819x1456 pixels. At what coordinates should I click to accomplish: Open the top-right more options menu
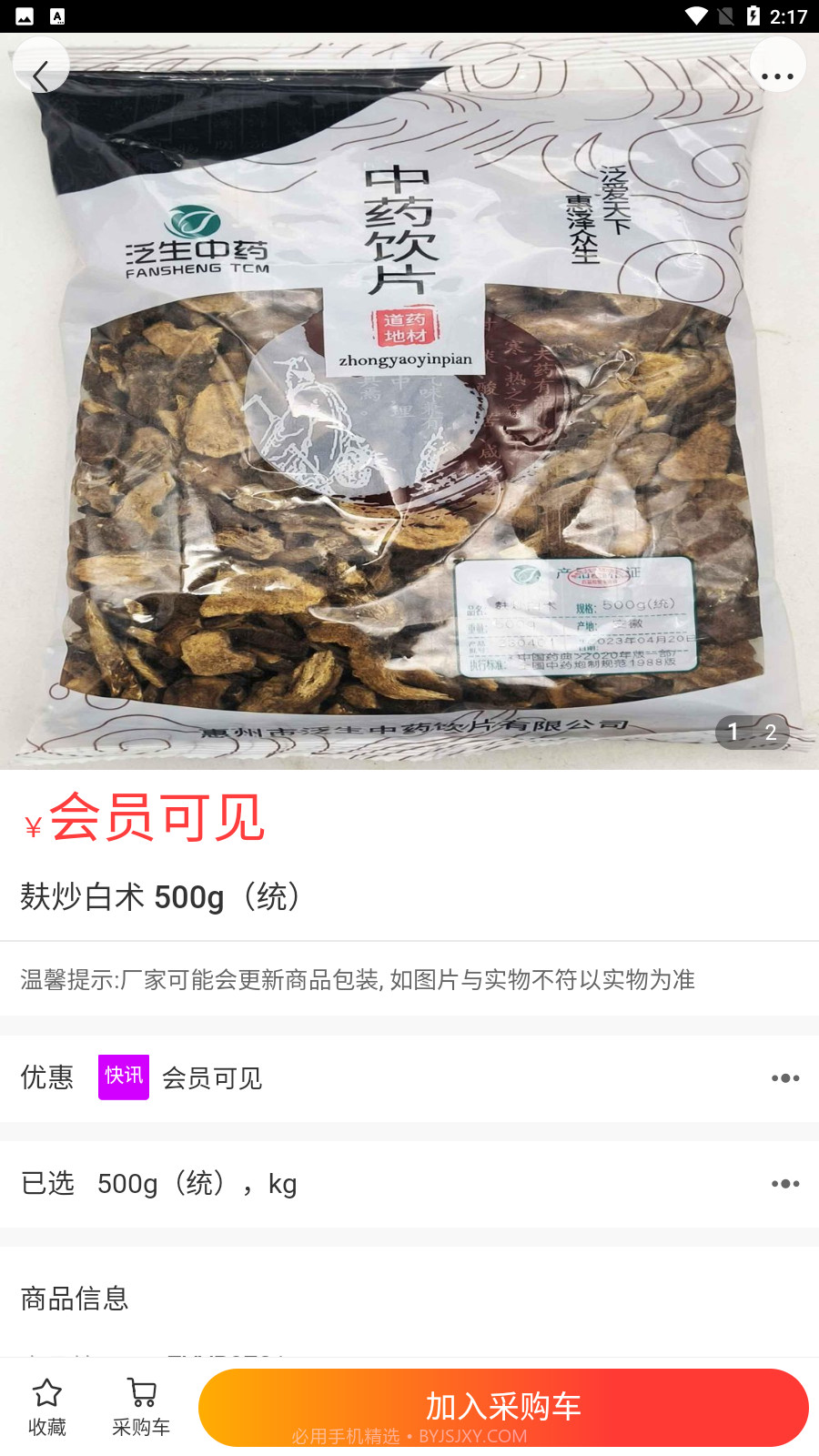778,76
